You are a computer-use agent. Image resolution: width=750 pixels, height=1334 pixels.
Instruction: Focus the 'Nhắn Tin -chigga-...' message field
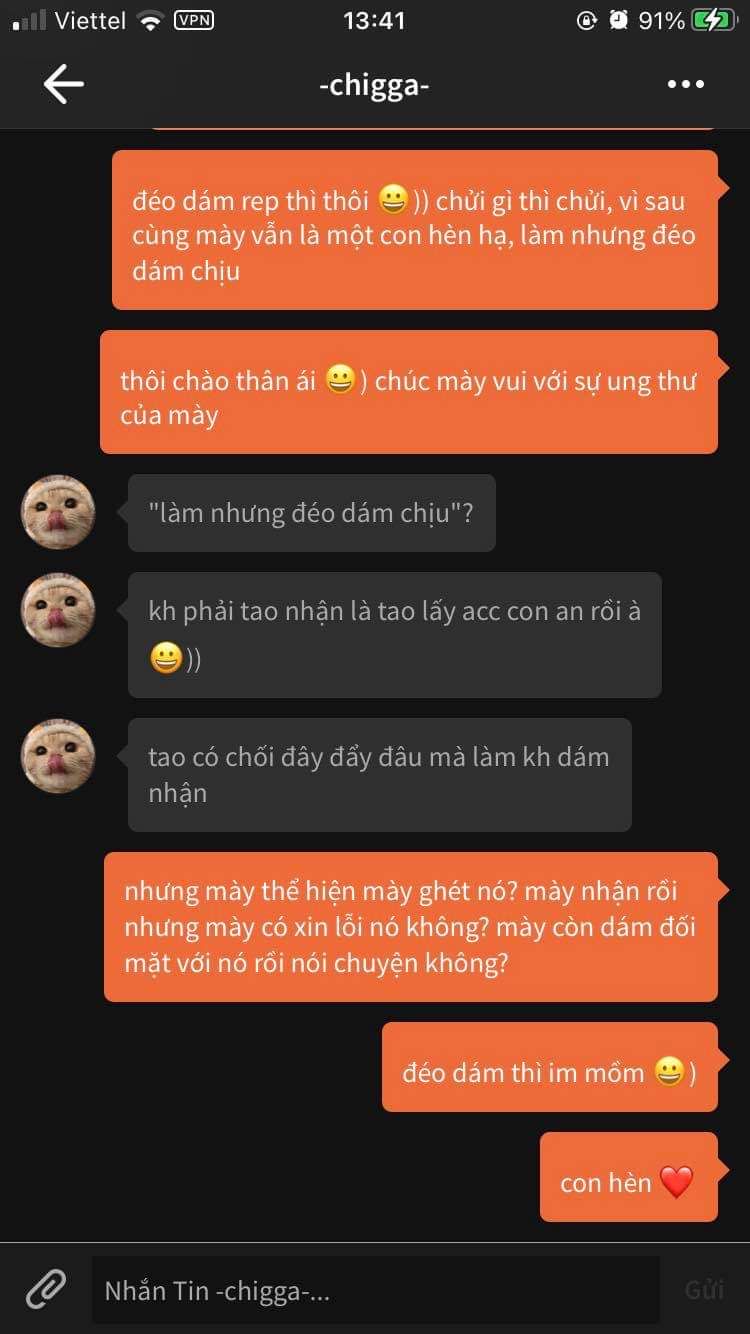(x=376, y=1290)
